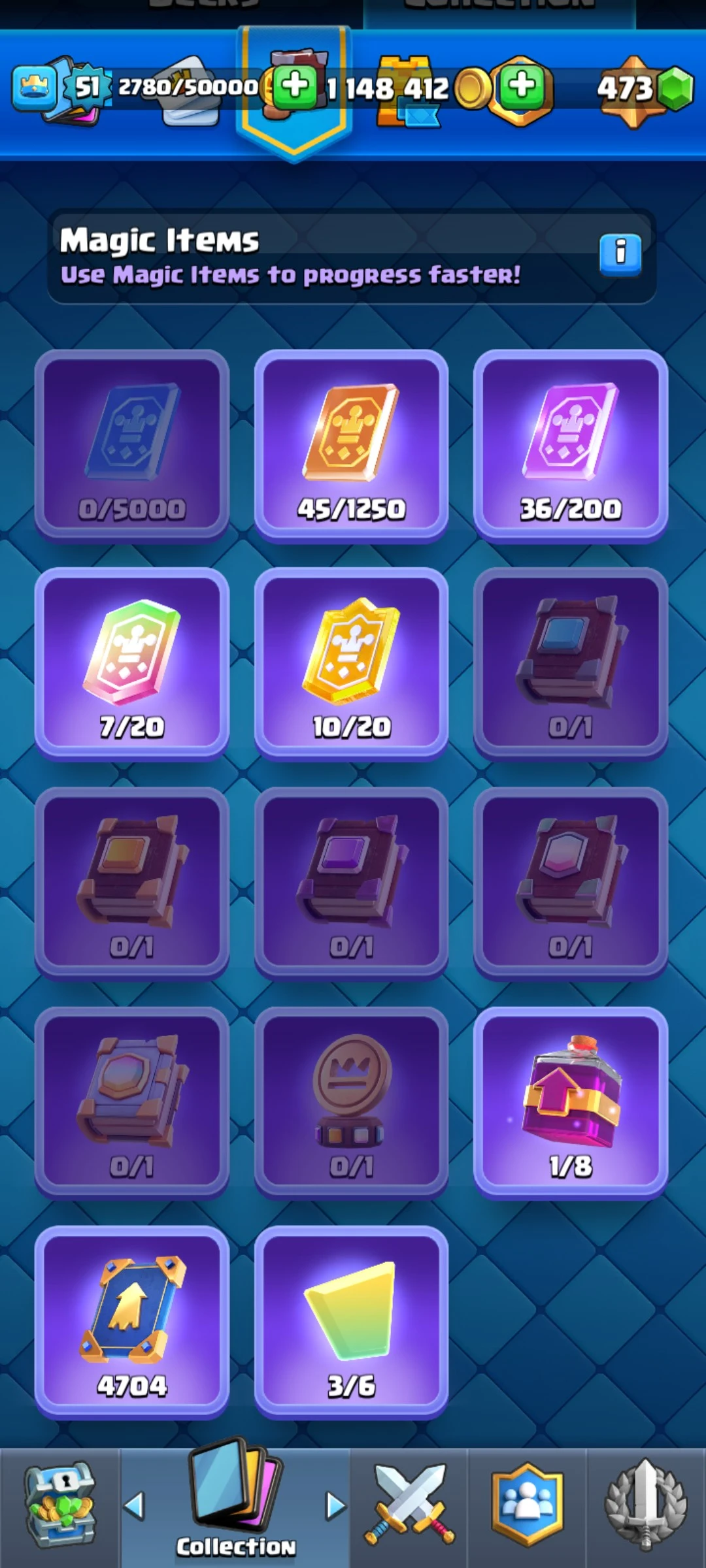The height and width of the screenshot is (1568, 706).
Task: Select the purple wild card 36/200
Action: (x=570, y=446)
